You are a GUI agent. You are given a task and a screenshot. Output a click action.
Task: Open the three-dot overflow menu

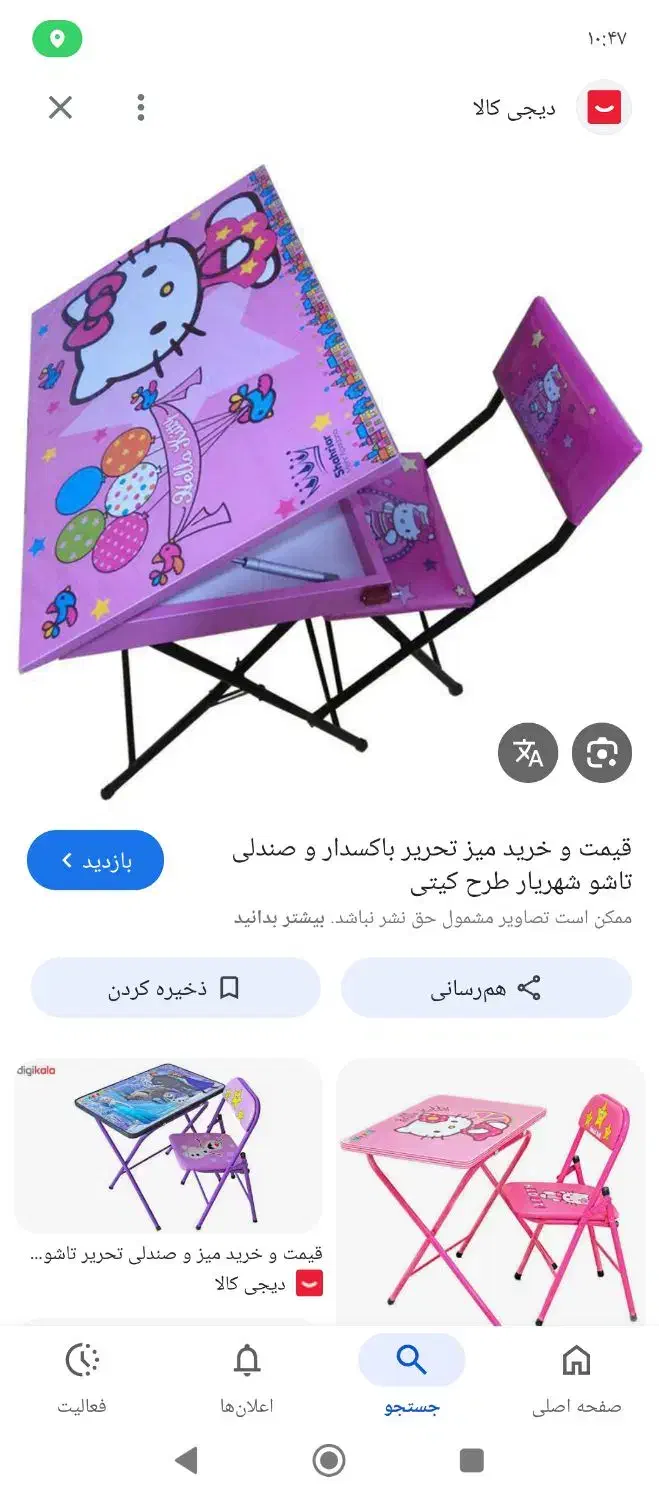pos(141,107)
